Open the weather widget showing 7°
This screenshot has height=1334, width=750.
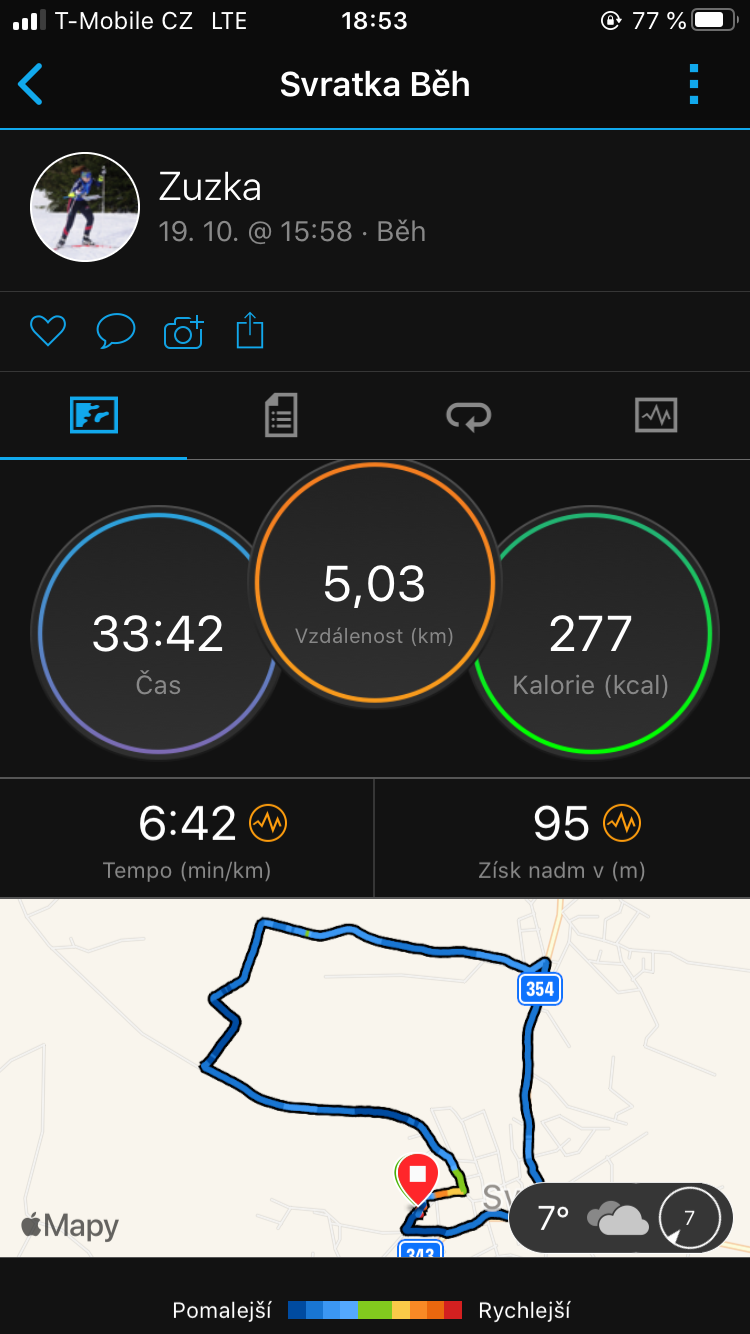(x=621, y=1218)
